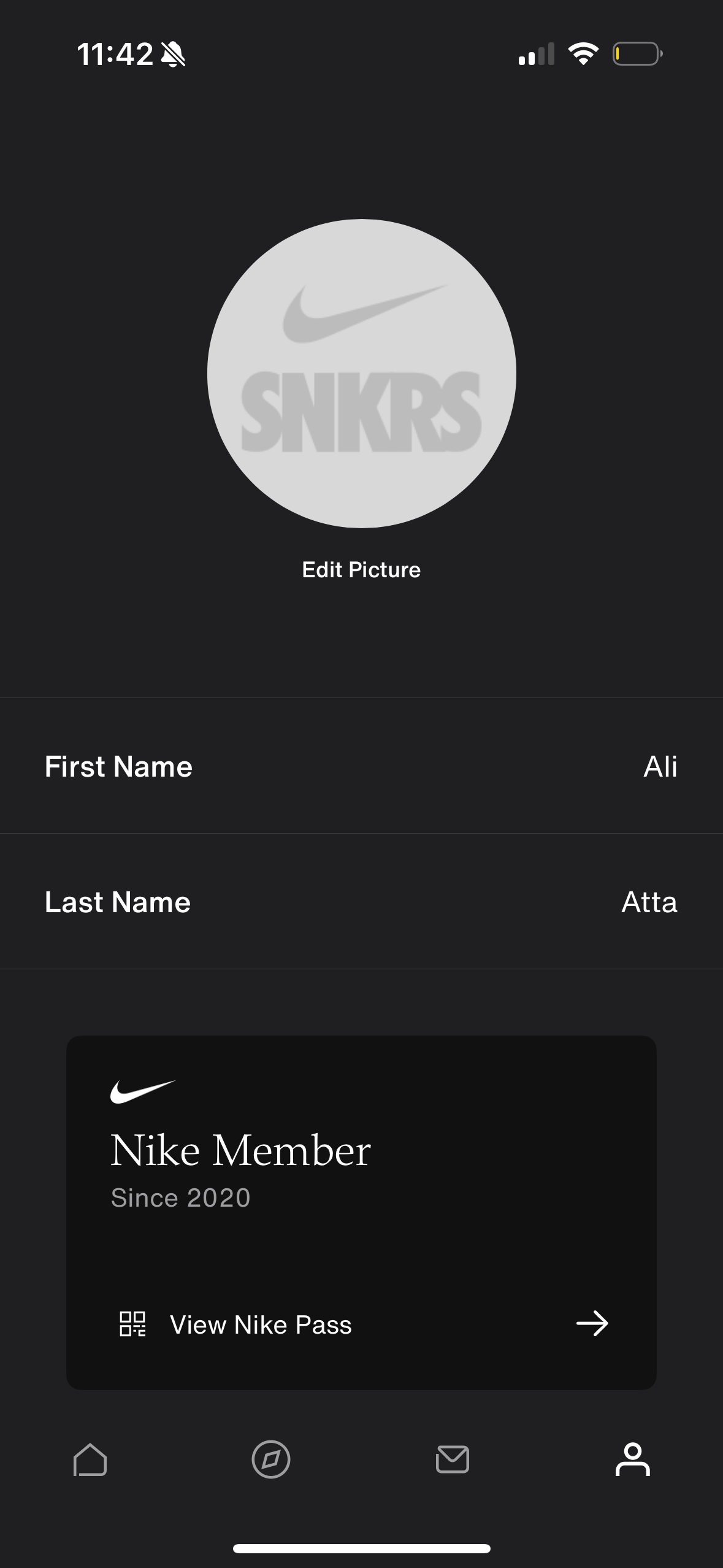This screenshot has width=723, height=1568.
Task: Select the First Name field showing Ali
Action: pos(361,766)
